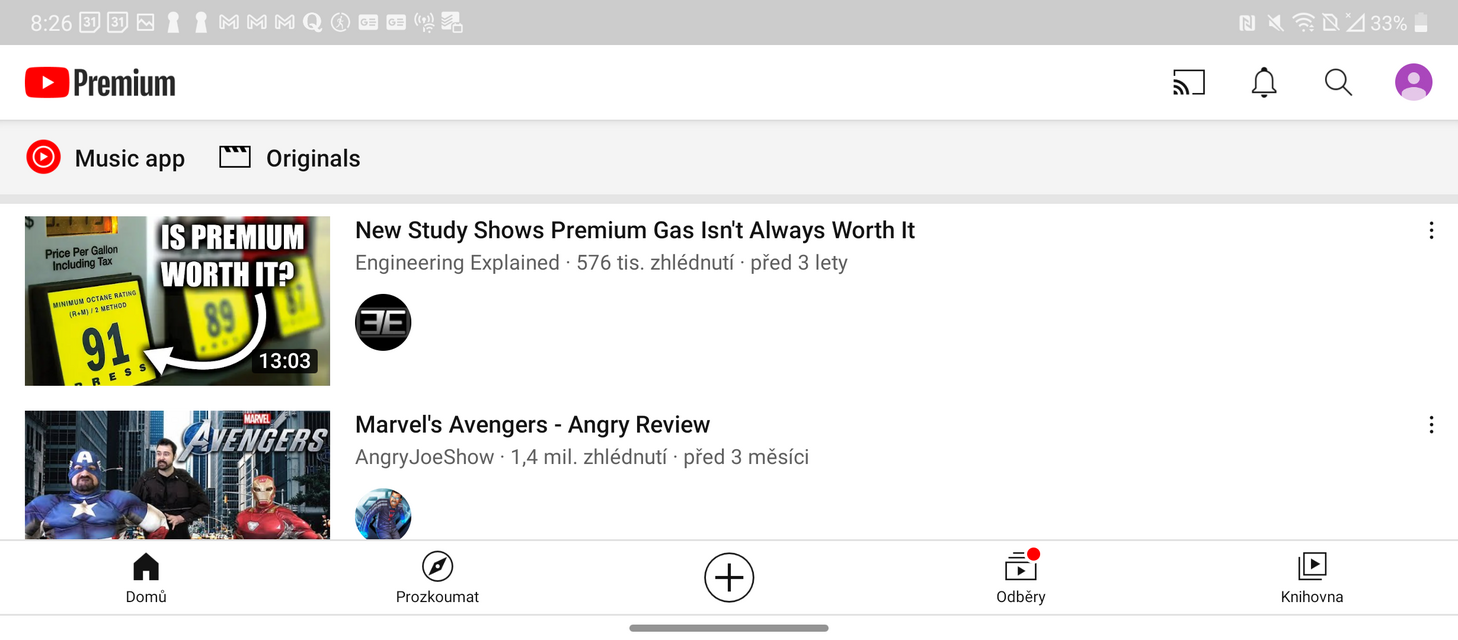Go to the Domů tab
1458x640 pixels.
point(146,578)
